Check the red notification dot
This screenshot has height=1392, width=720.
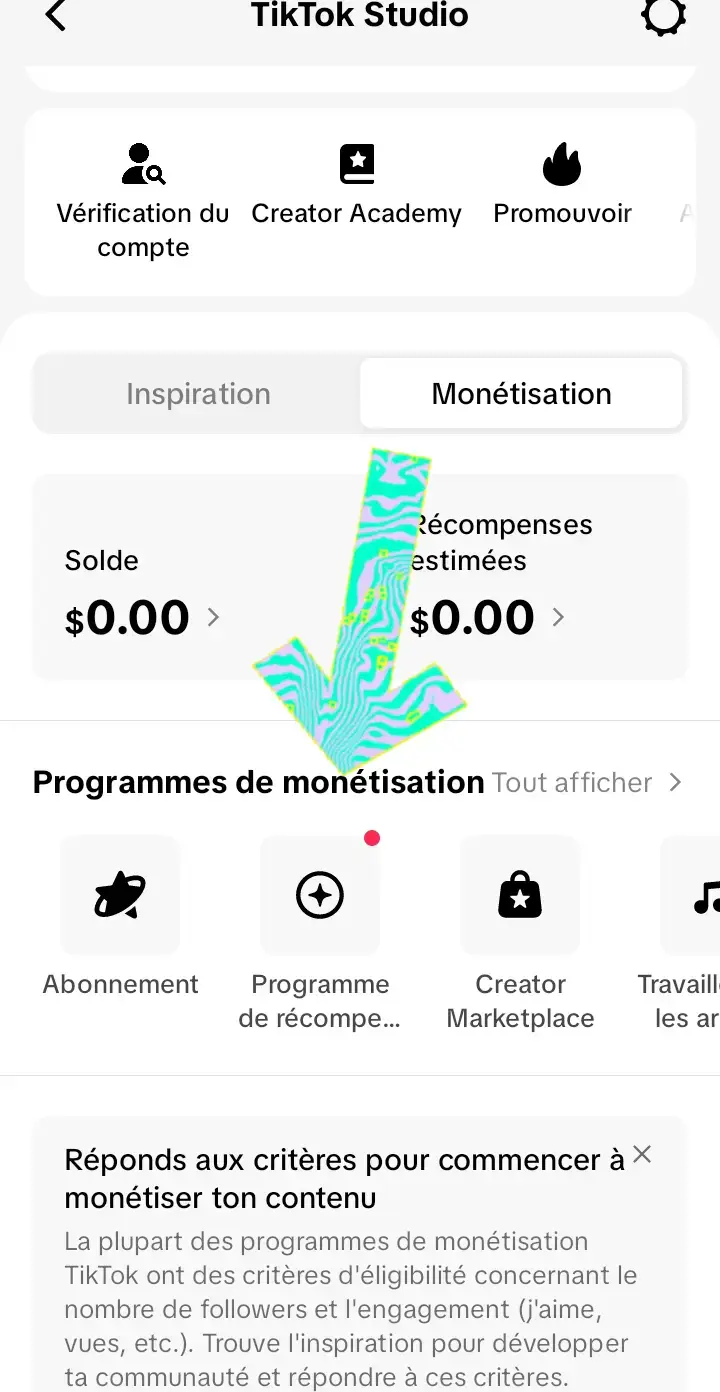coord(372,839)
